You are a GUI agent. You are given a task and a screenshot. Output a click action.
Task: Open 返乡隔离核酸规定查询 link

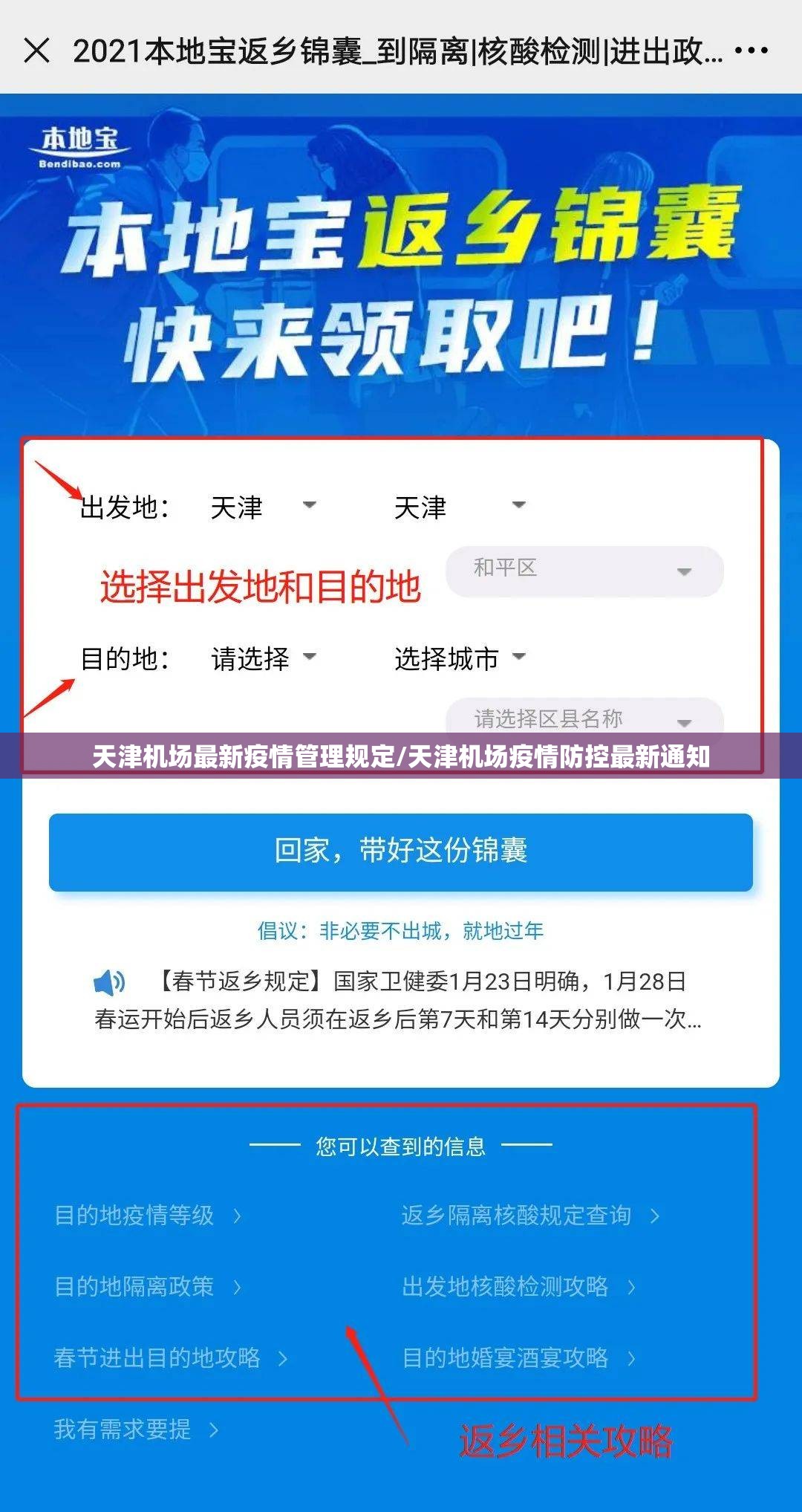(x=529, y=1216)
